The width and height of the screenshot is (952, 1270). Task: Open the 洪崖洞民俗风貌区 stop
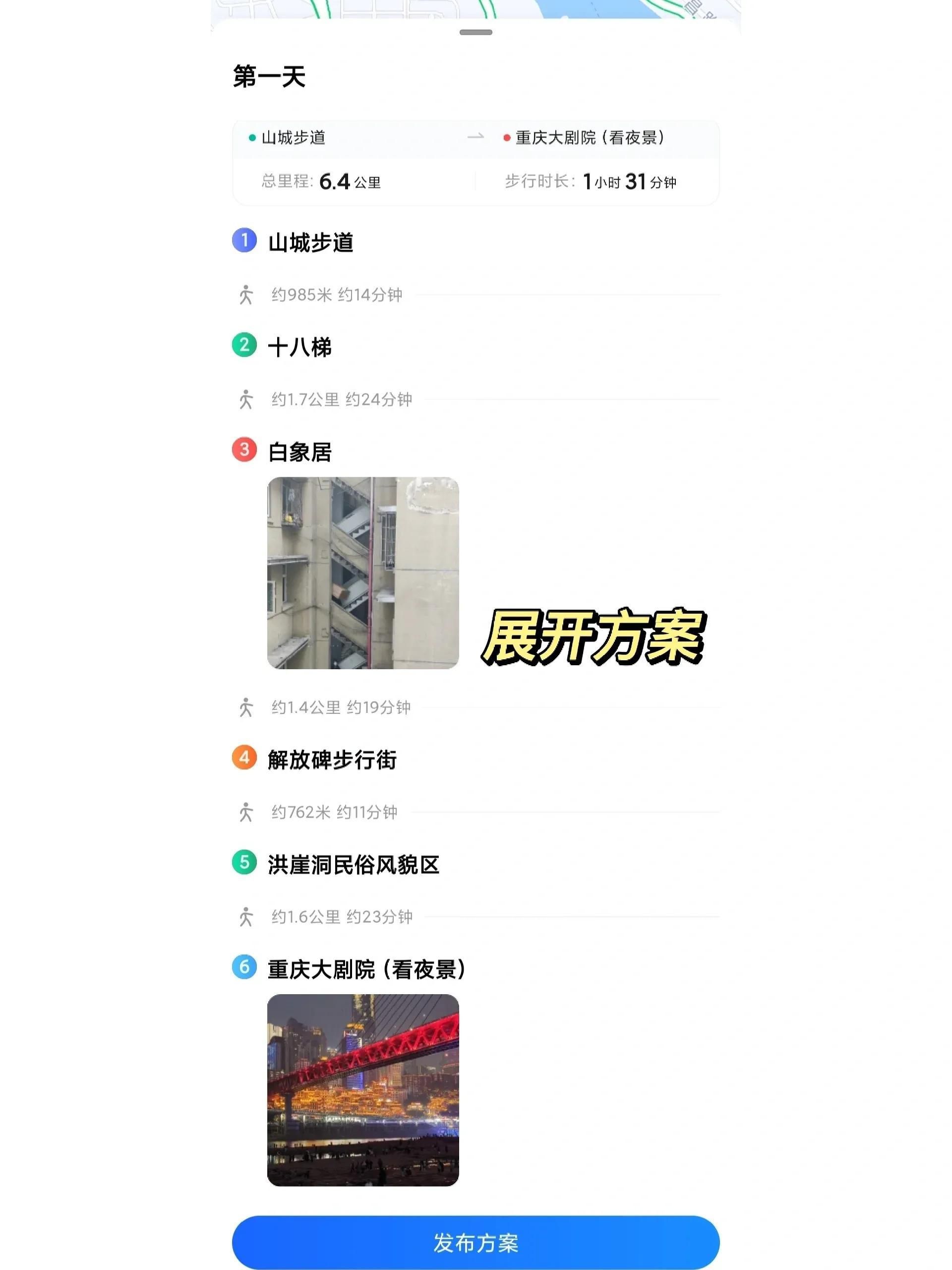point(353,865)
